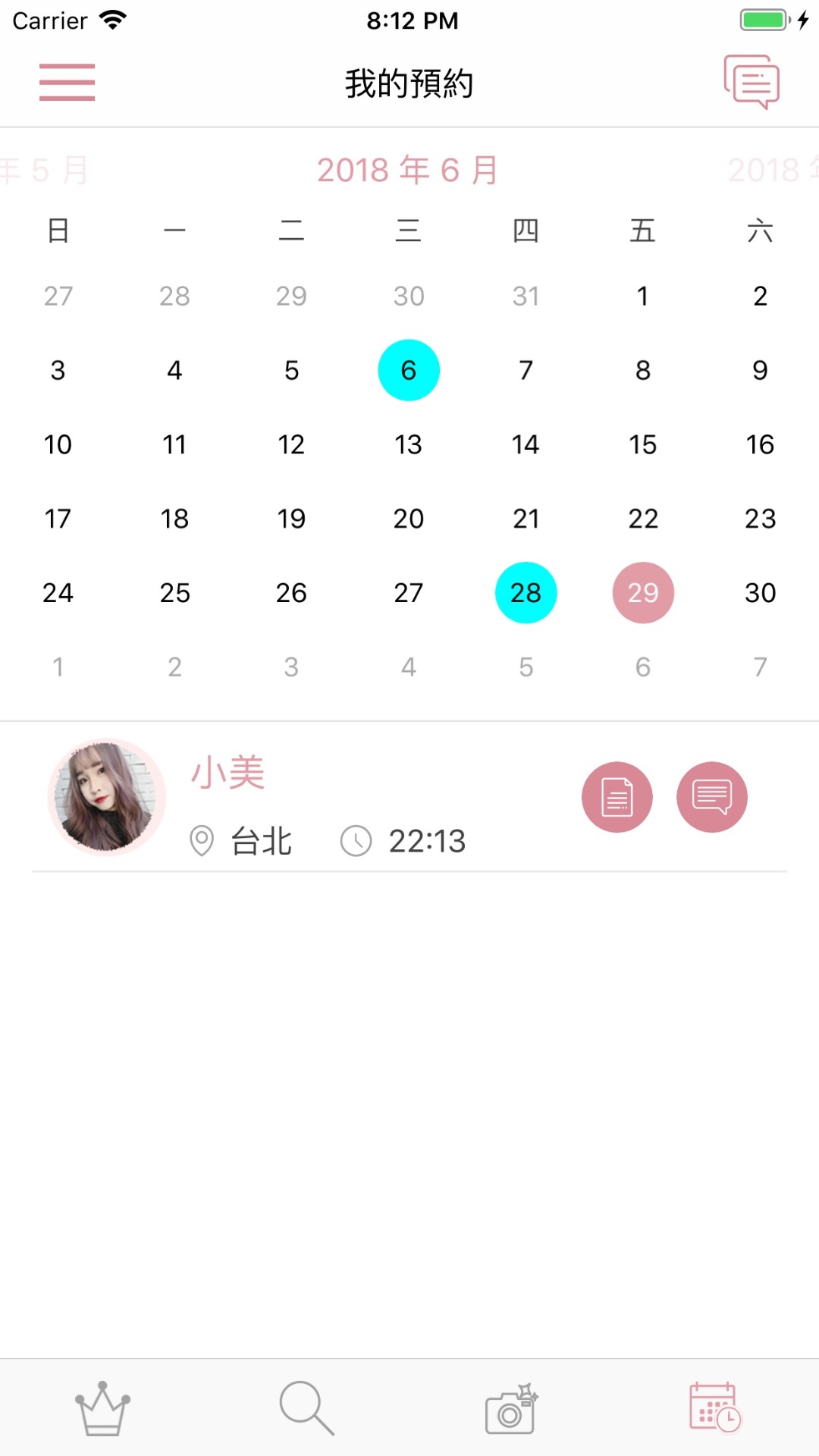Tap June 30 on the calendar

pos(760,593)
